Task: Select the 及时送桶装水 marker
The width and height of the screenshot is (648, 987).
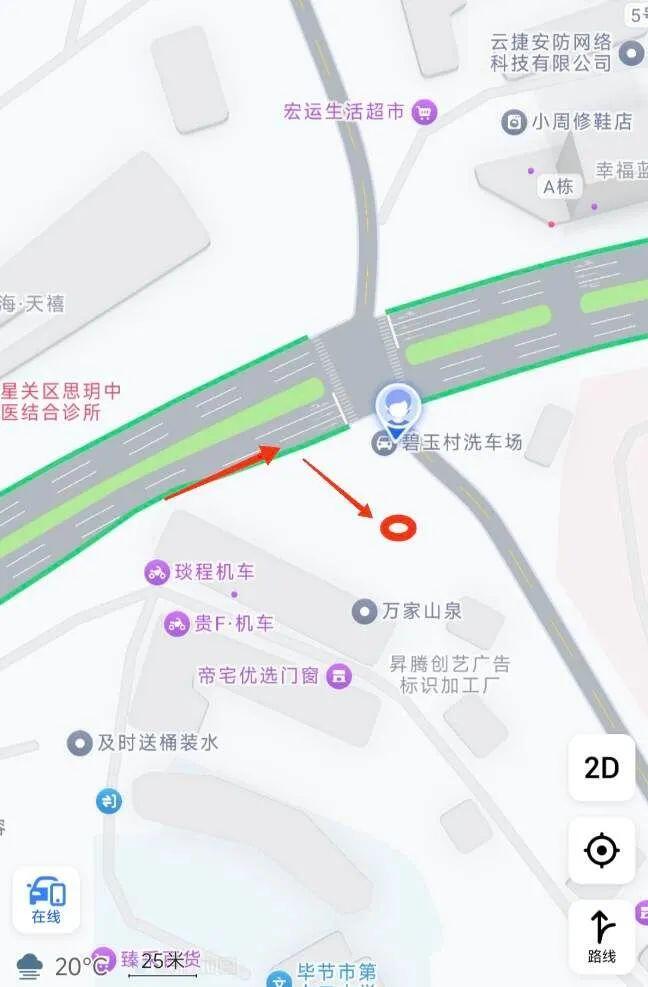Action: click(79, 743)
